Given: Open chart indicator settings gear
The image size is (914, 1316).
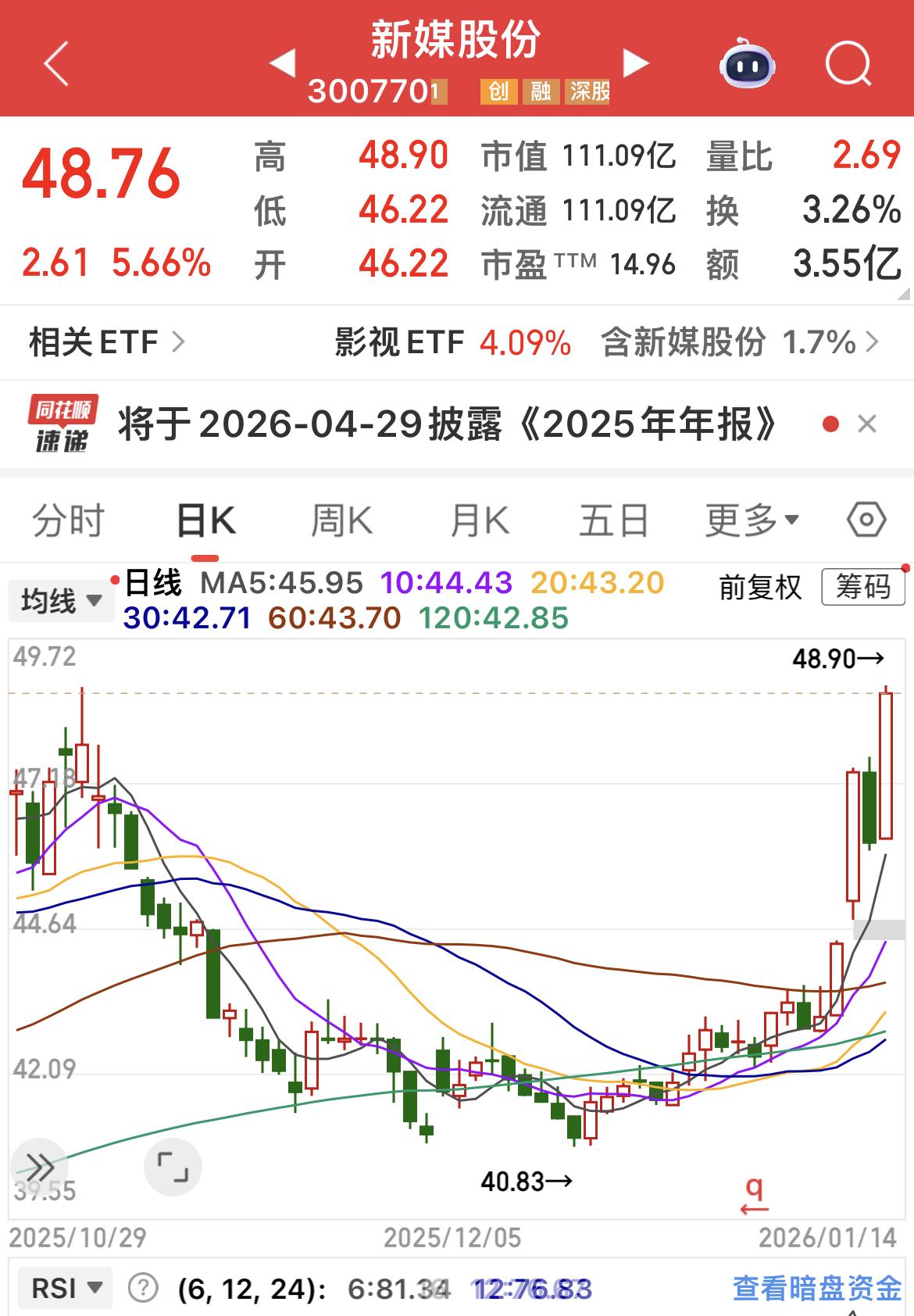Looking at the screenshot, I should click(863, 520).
